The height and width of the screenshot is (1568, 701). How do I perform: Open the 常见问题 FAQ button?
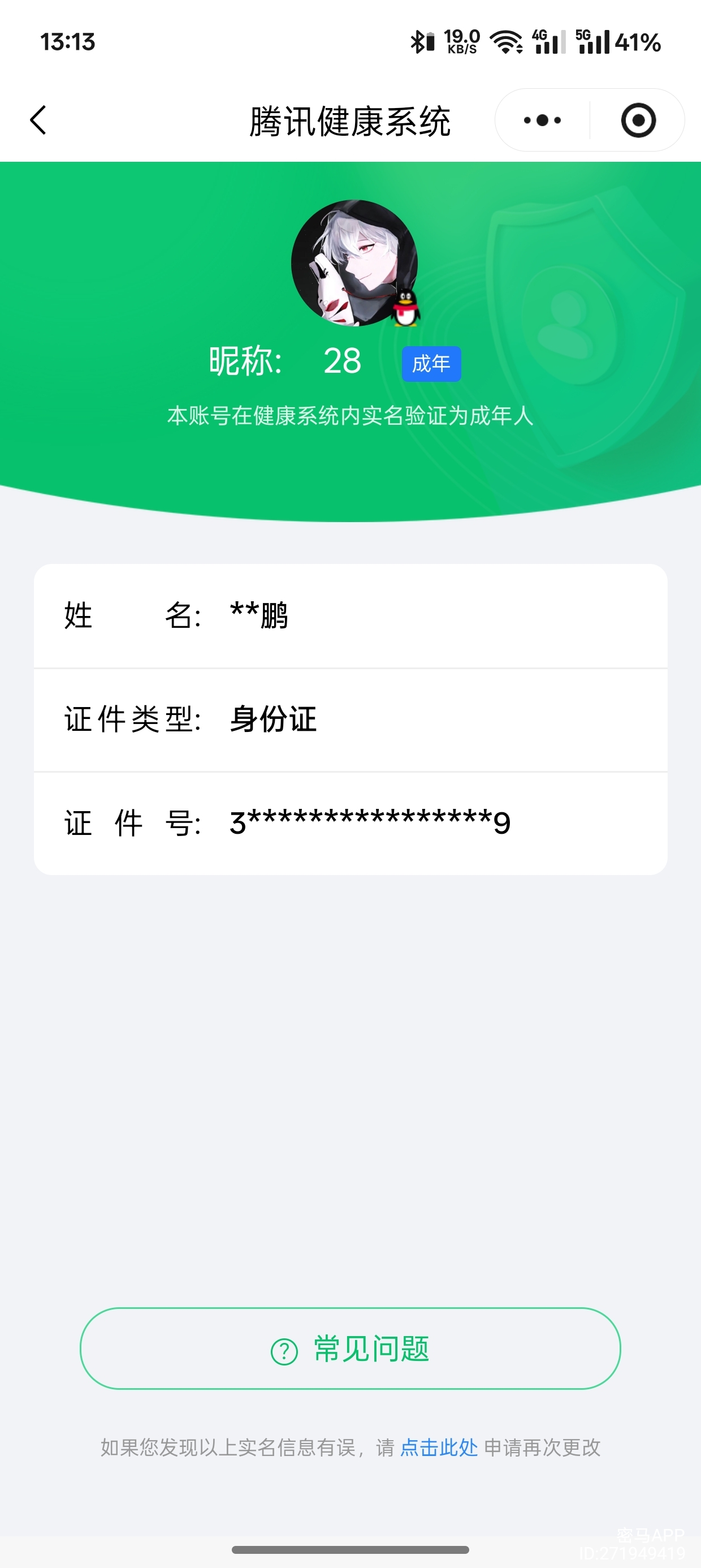350,1349
